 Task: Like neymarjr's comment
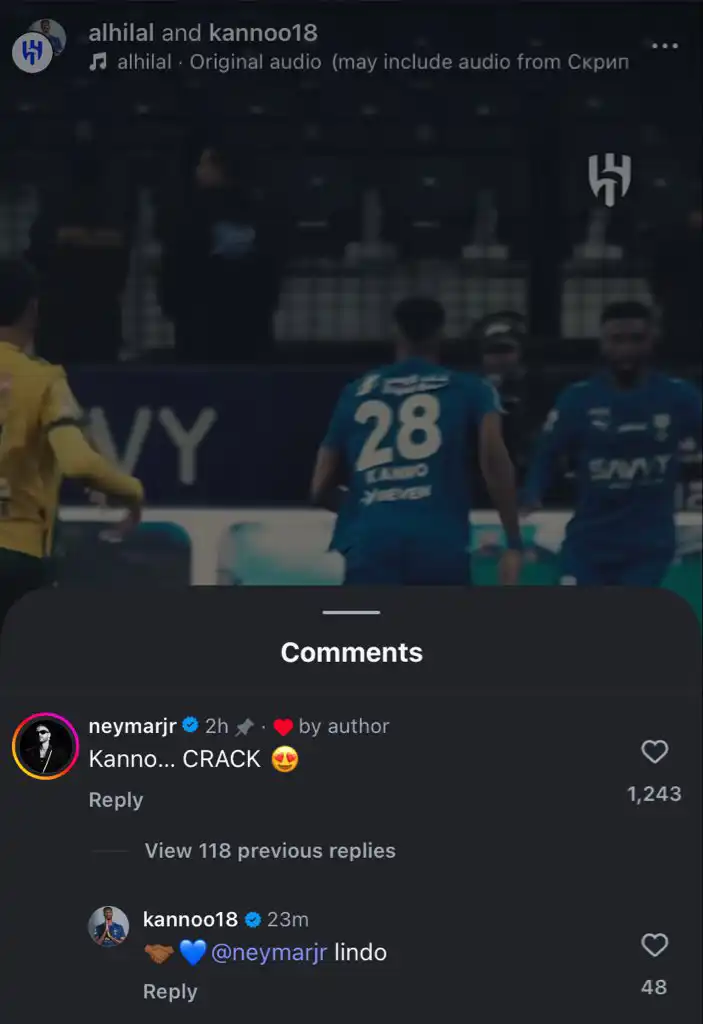coord(654,752)
